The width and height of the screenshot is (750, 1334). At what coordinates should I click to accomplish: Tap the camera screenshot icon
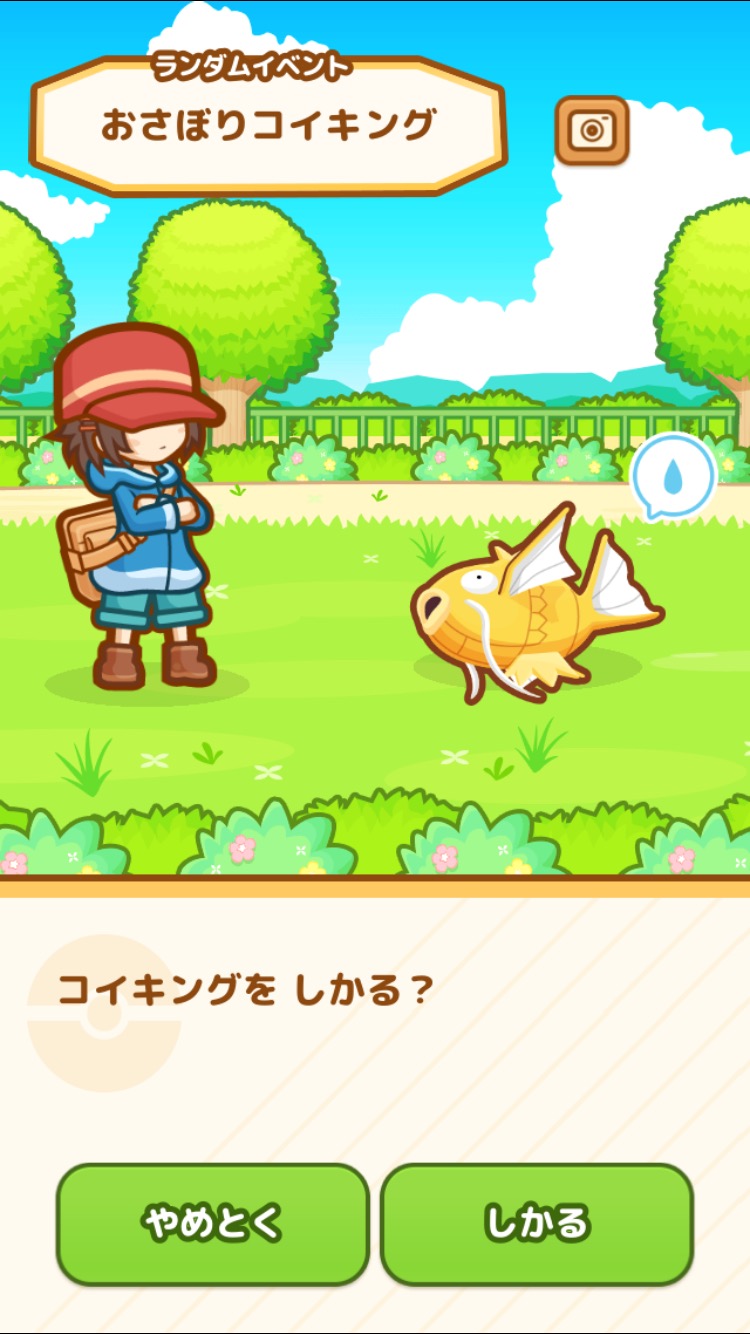pos(592,130)
